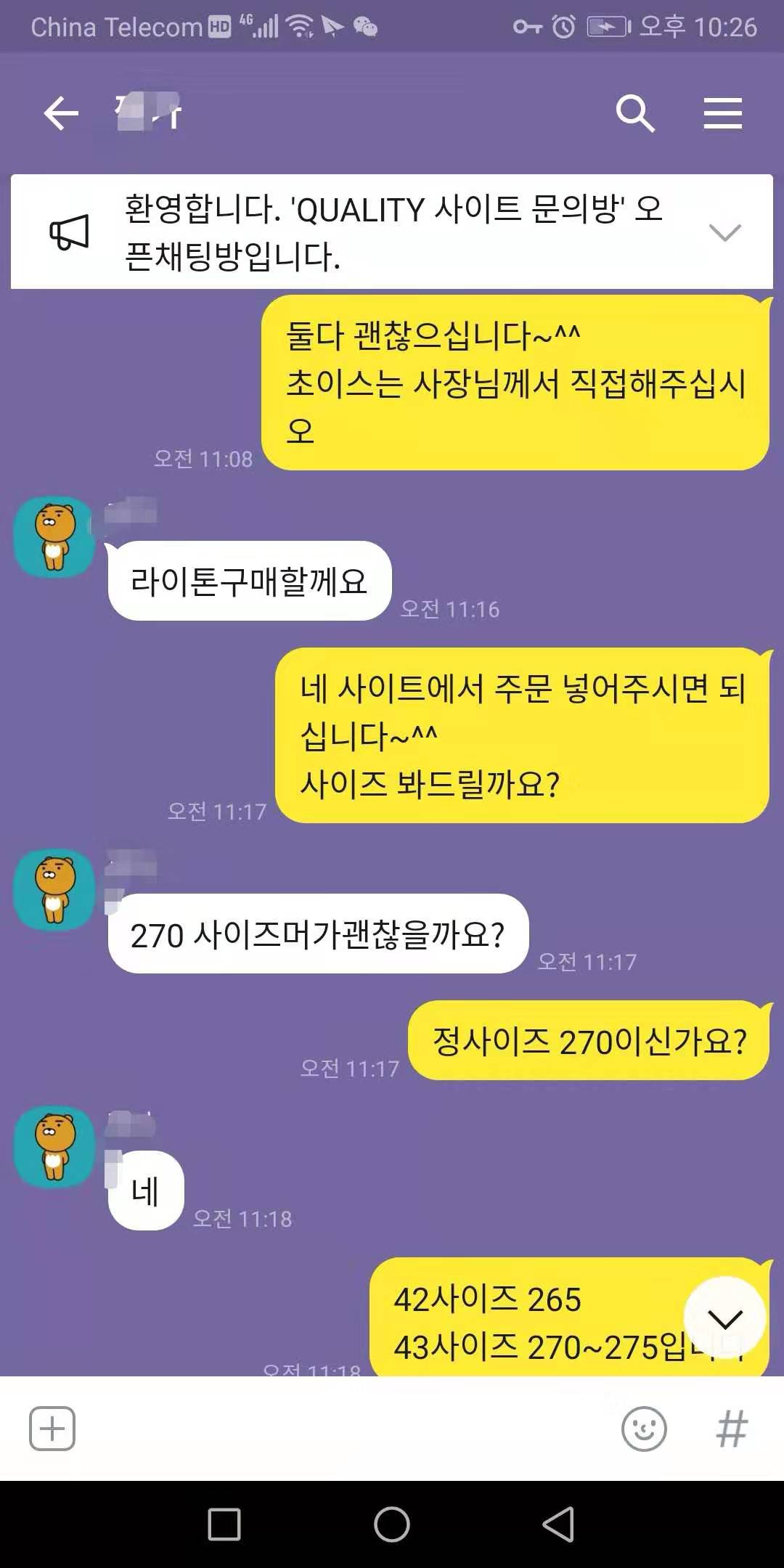The width and height of the screenshot is (784, 1568).
Task: Open sender avatar beside '270 사이즈머가괜찮을까요?'
Action: 54,890
